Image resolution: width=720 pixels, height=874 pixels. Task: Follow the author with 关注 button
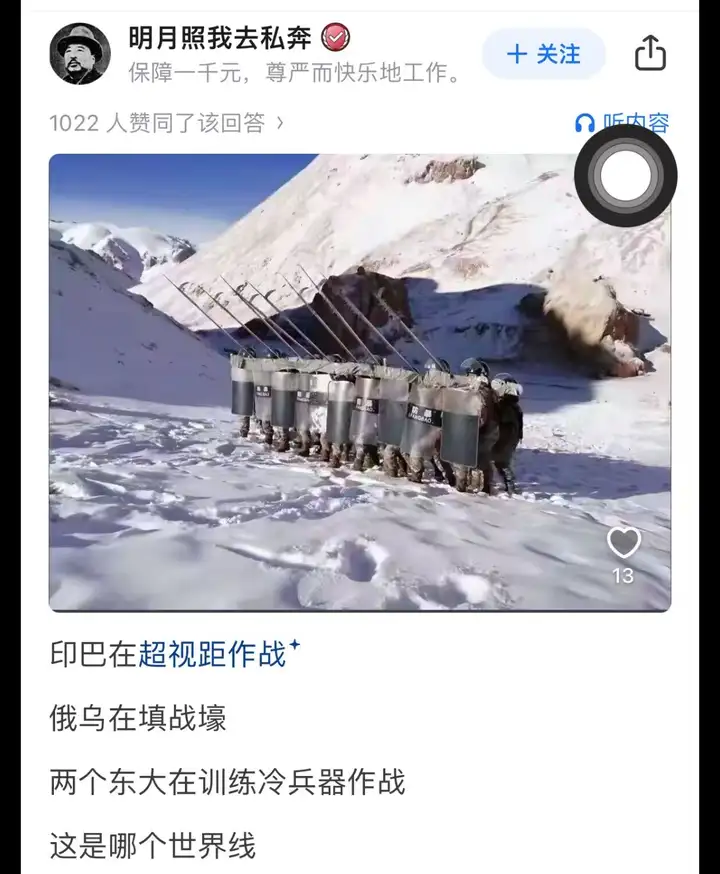(x=544, y=54)
